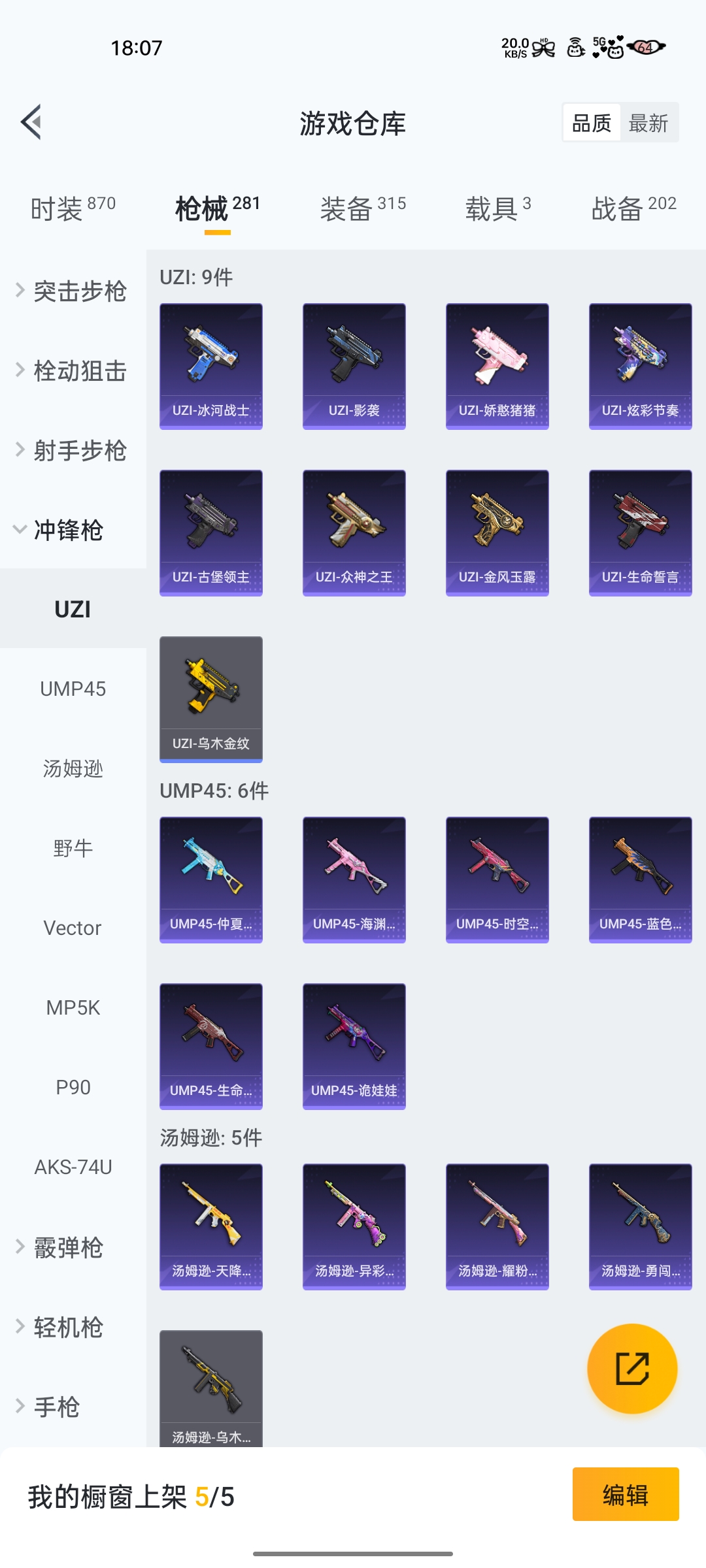The height and width of the screenshot is (1568, 706).
Task: Go back from 游戏仓库
Action: pyautogui.click(x=31, y=122)
